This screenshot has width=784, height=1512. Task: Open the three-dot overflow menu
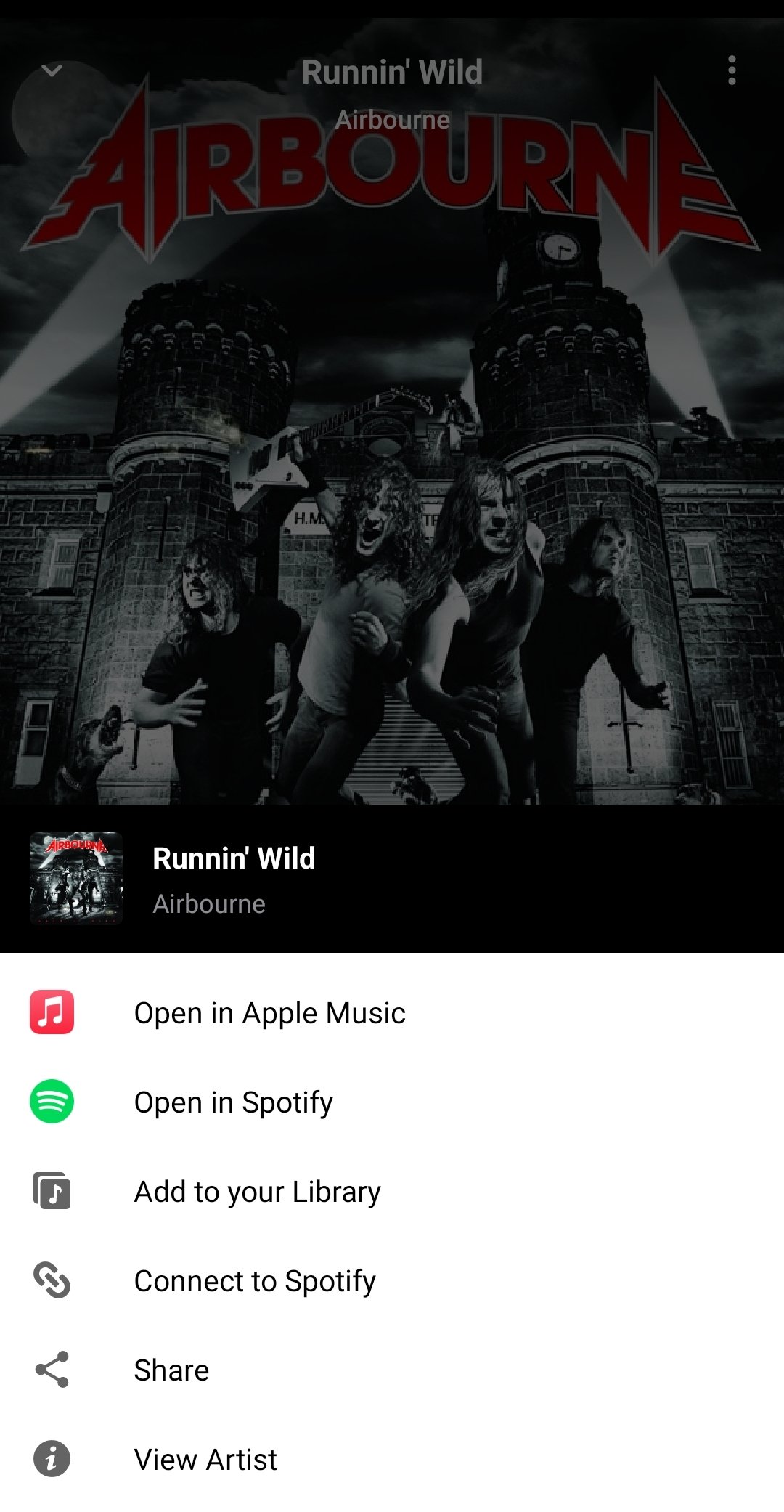pos(732,70)
